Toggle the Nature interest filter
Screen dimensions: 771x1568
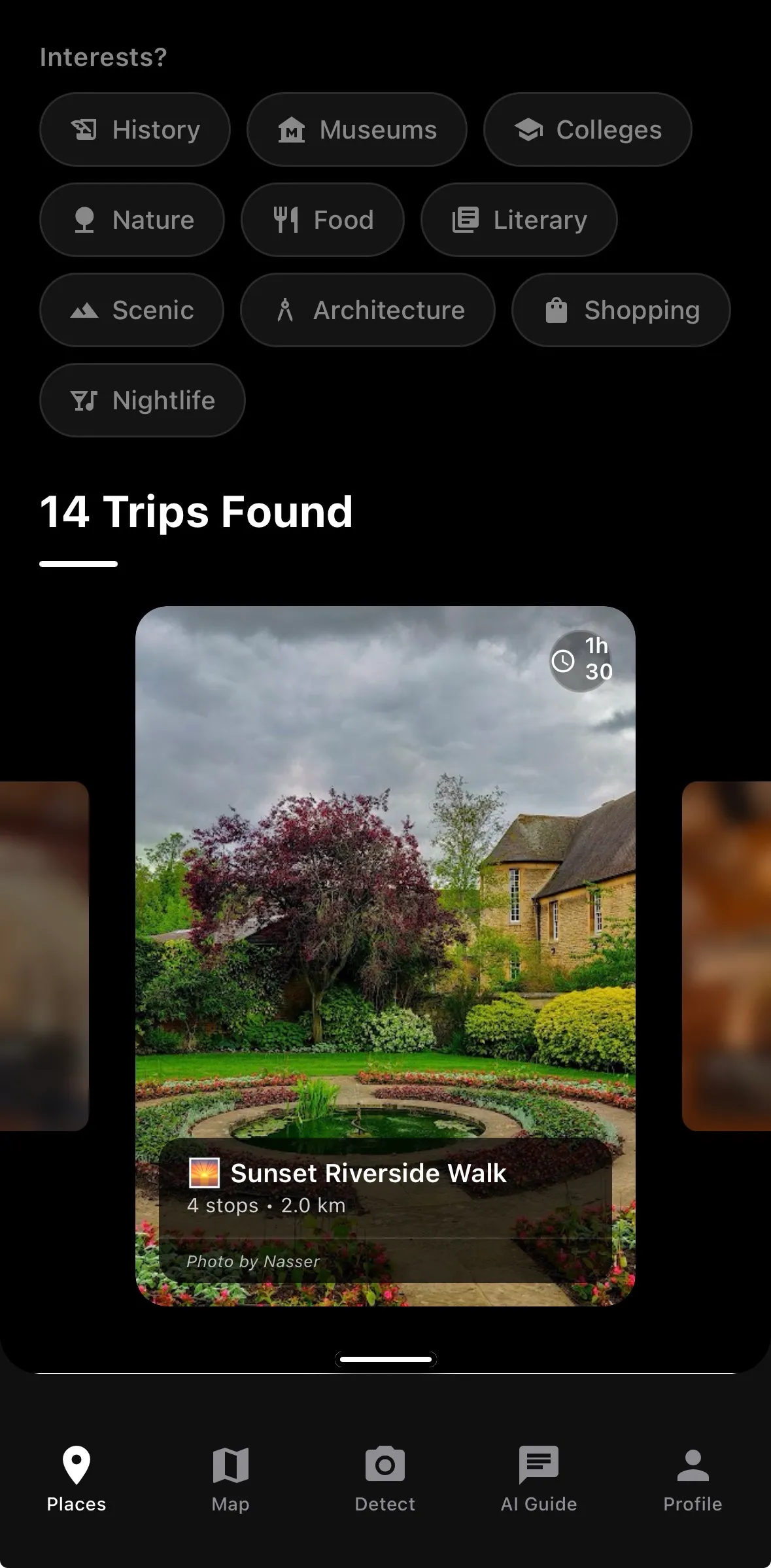[131, 220]
